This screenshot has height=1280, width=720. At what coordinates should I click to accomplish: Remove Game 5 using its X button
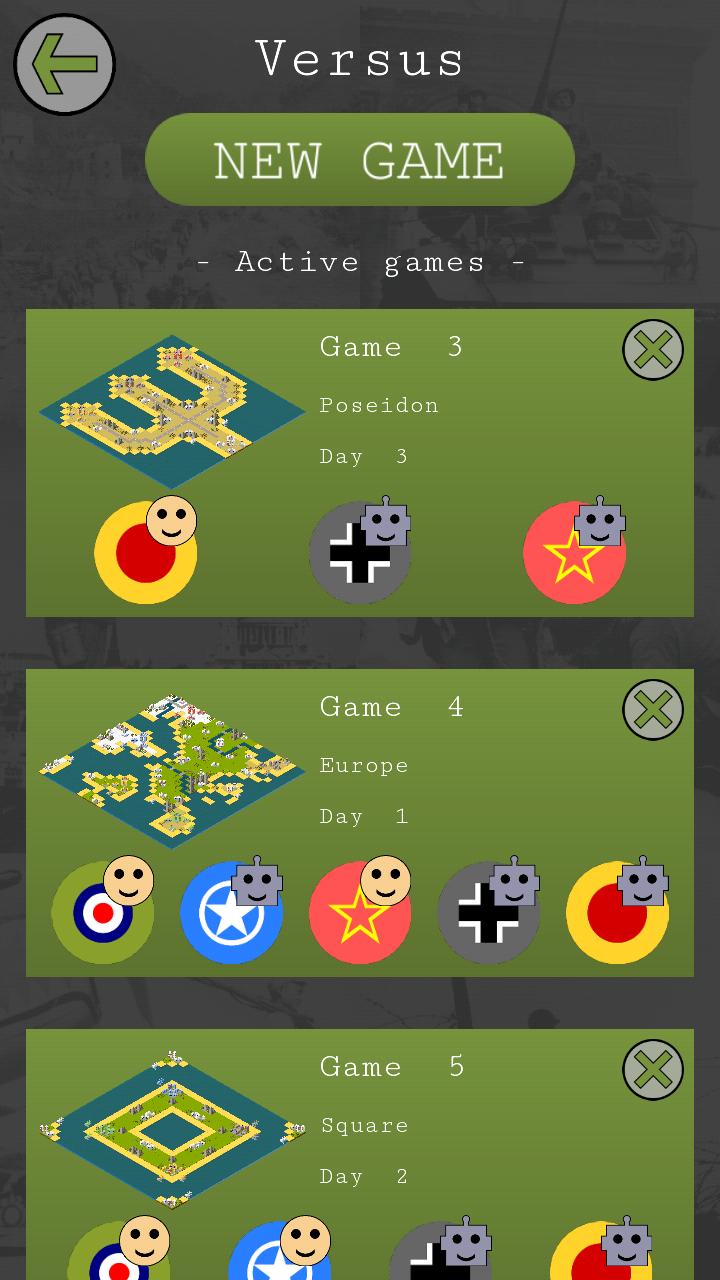point(653,1070)
